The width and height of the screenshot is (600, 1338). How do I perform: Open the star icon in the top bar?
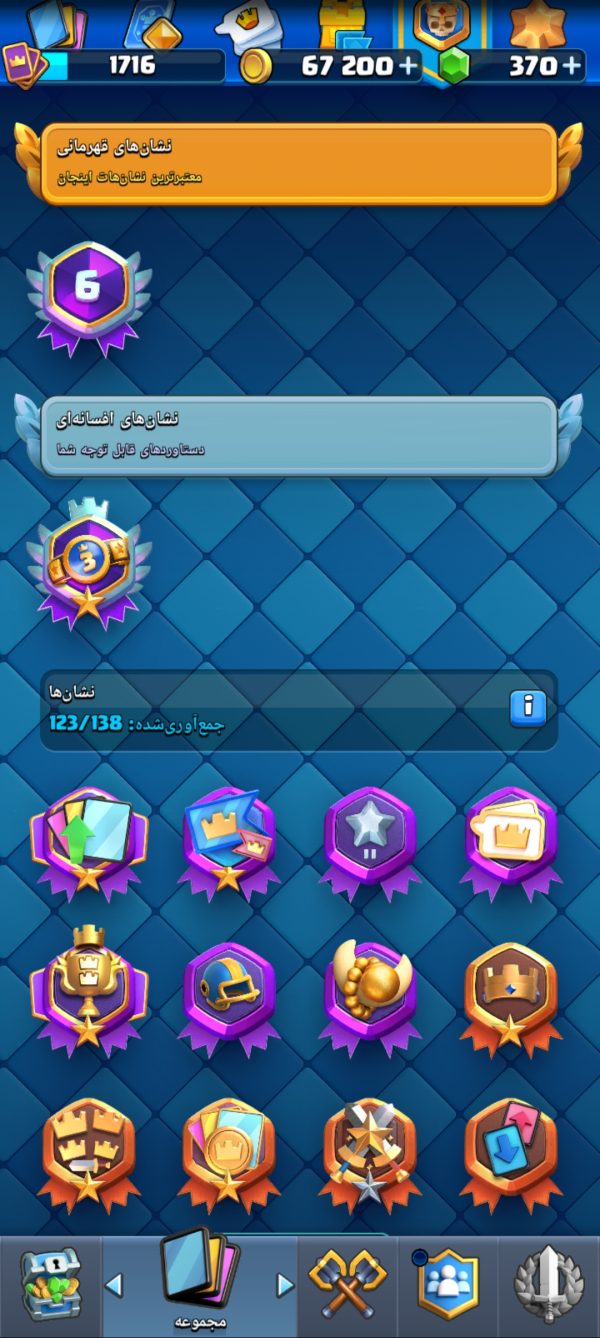pyautogui.click(x=538, y=24)
